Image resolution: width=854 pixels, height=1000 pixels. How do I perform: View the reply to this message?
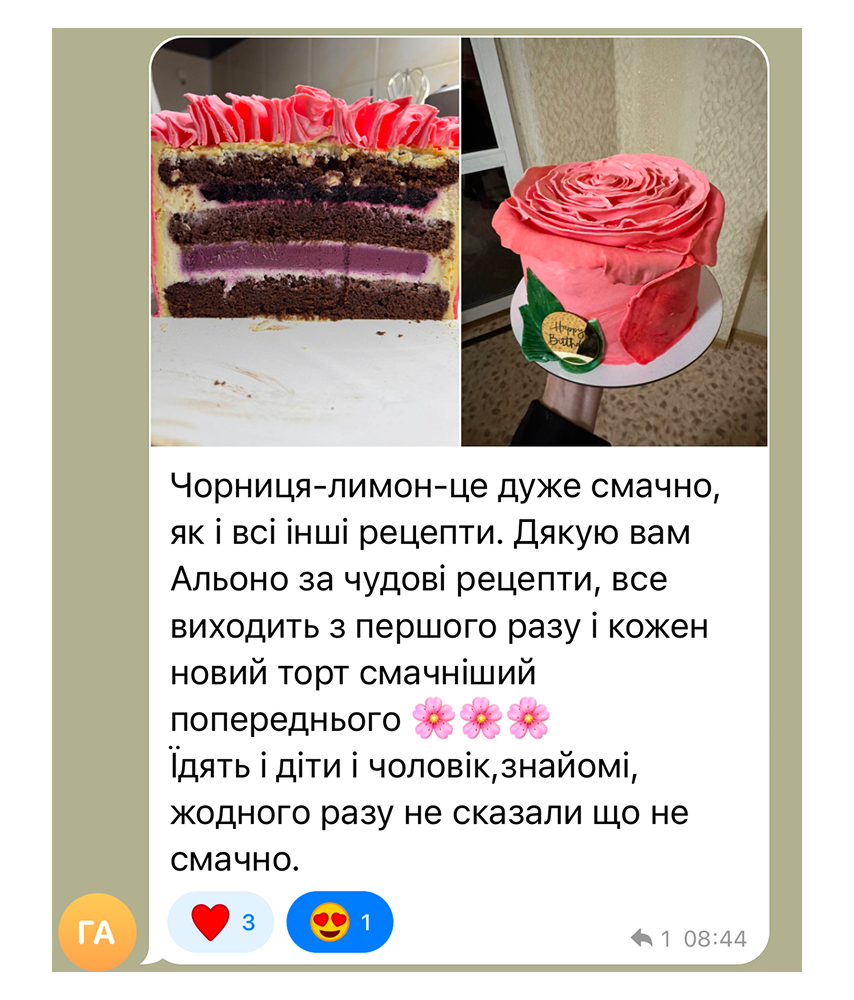tap(649, 939)
